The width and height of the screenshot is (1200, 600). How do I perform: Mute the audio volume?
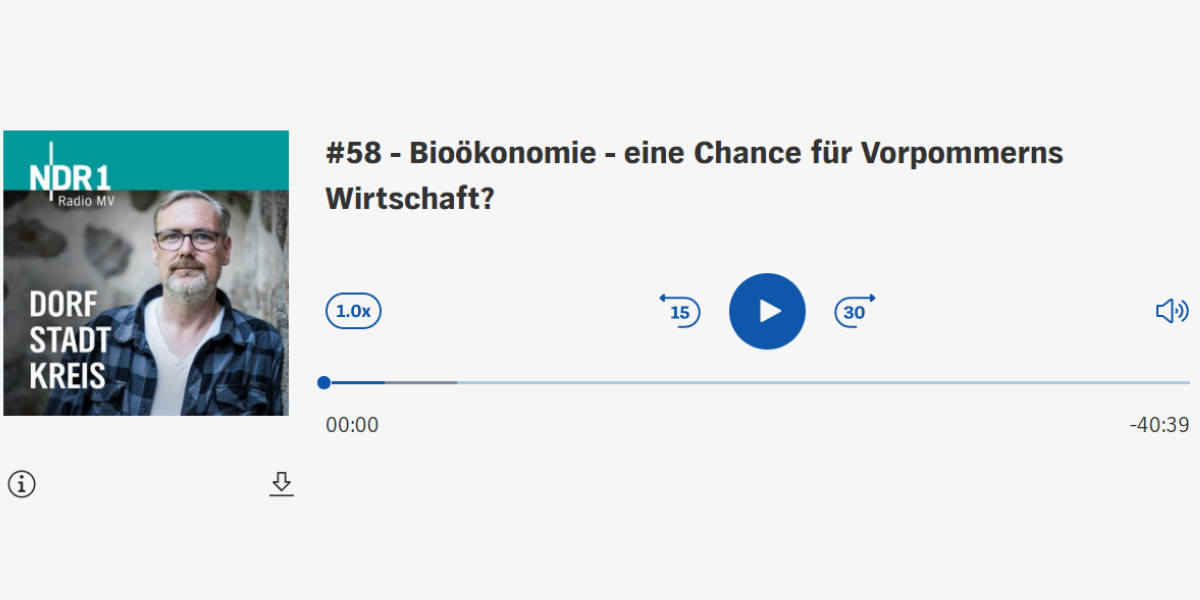(1171, 311)
